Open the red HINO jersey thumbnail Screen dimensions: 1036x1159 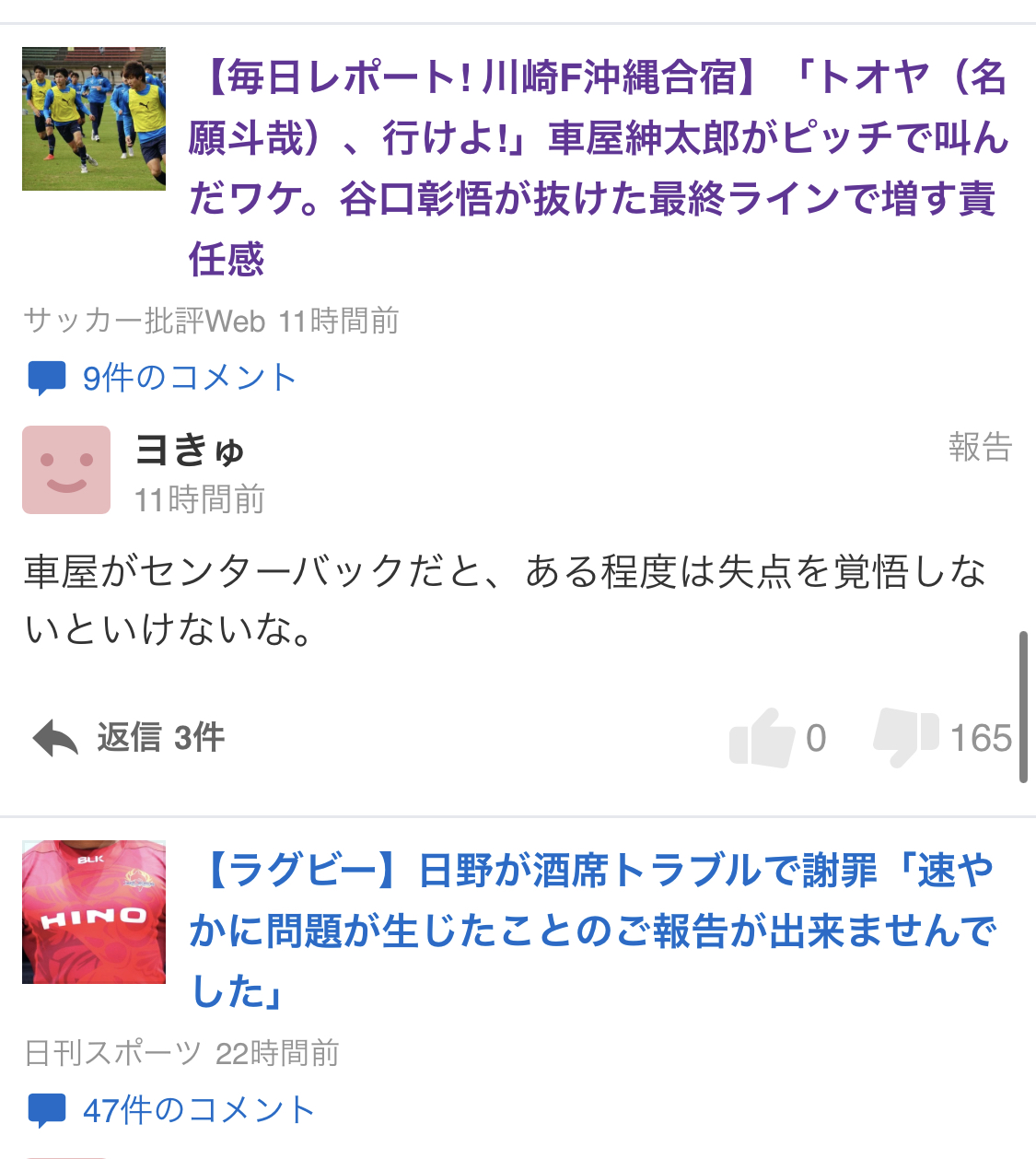click(94, 912)
